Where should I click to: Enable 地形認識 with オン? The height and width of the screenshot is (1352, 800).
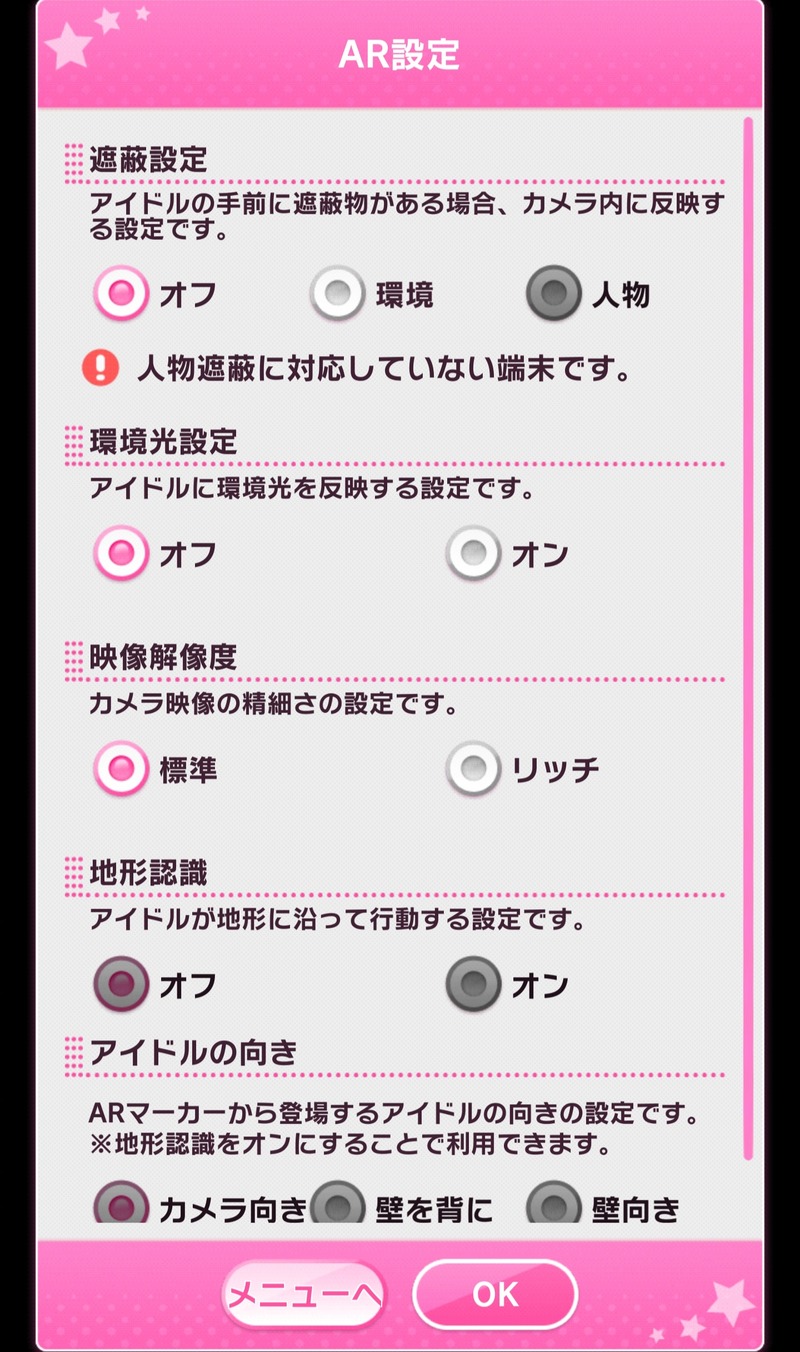(507, 985)
